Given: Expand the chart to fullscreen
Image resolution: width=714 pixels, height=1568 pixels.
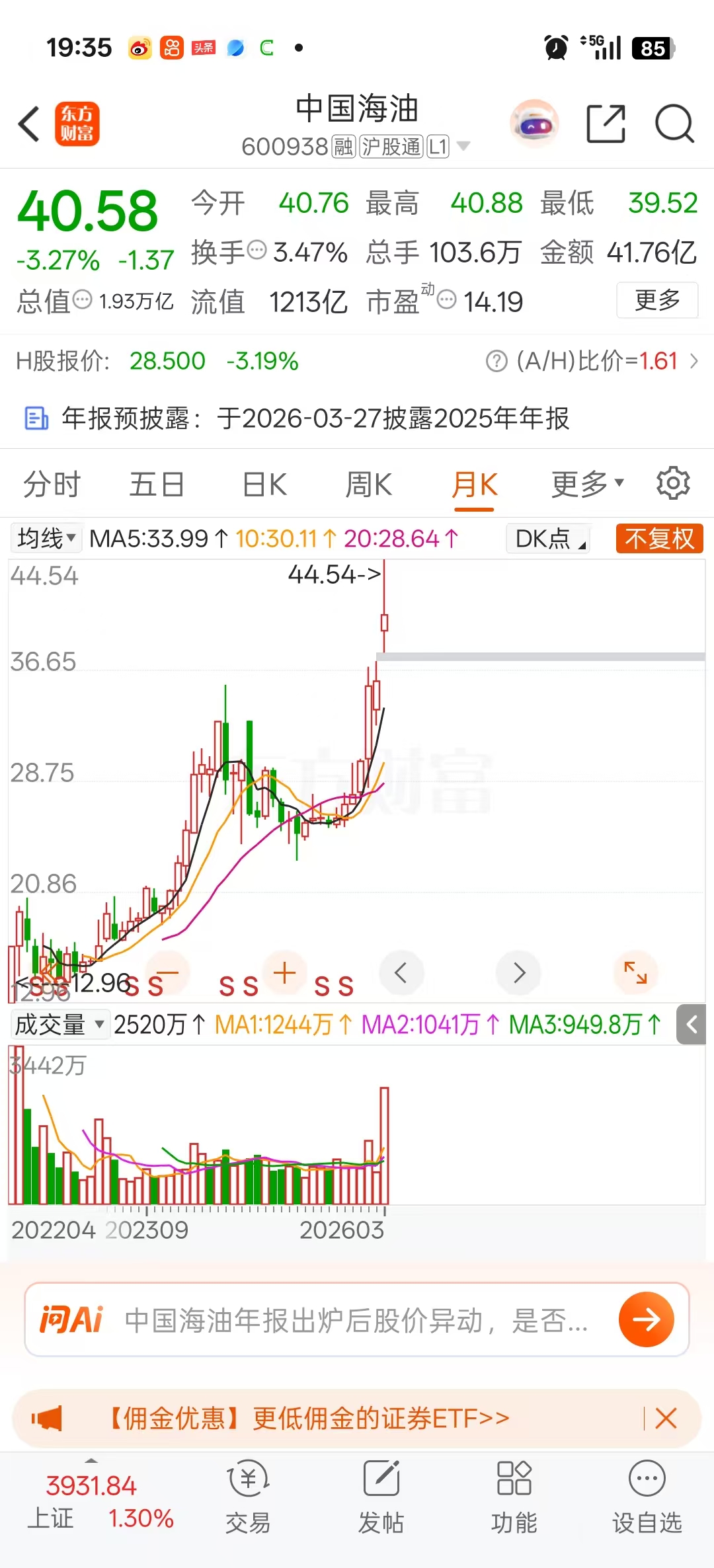Looking at the screenshot, I should click(x=635, y=972).
